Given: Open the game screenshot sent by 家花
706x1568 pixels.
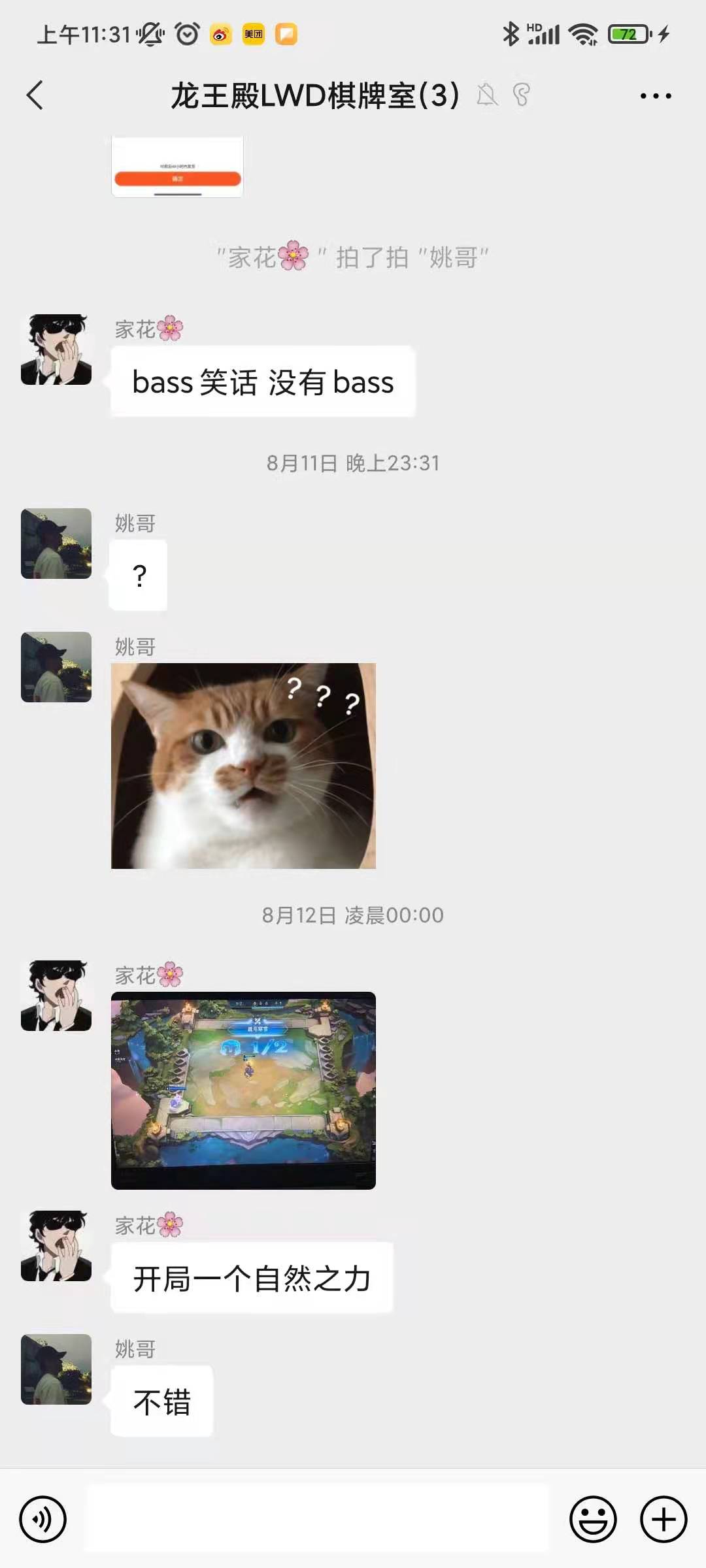Looking at the screenshot, I should point(243,1090).
